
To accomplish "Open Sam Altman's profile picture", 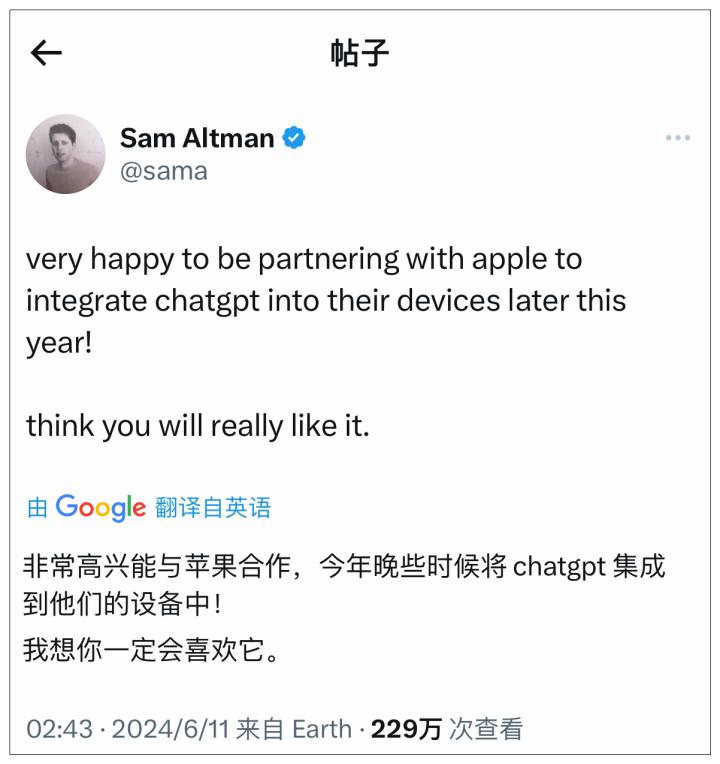I will click(x=65, y=154).
